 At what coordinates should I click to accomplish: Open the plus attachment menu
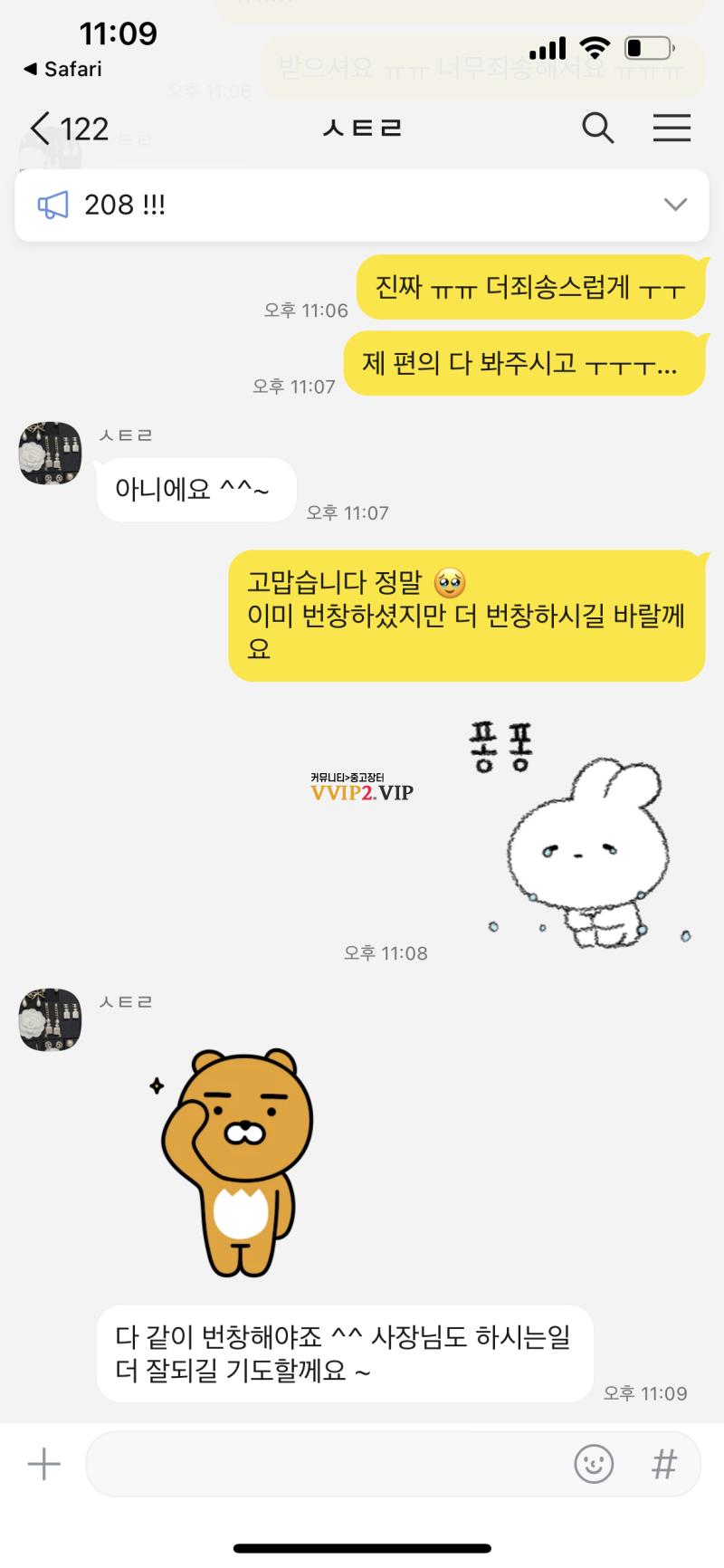coord(43,1464)
